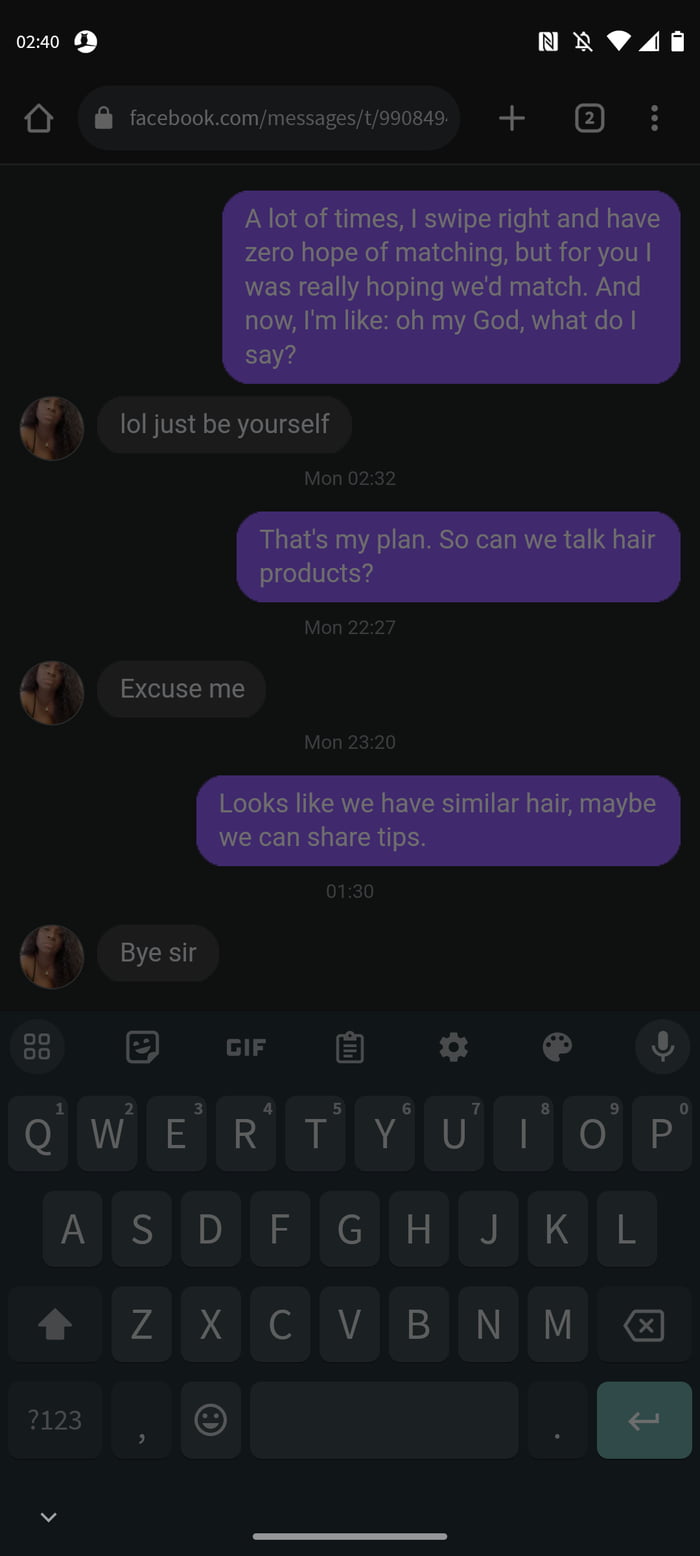Open the keyboard settings gear
Screen dimensions: 700x1556
click(x=453, y=1047)
